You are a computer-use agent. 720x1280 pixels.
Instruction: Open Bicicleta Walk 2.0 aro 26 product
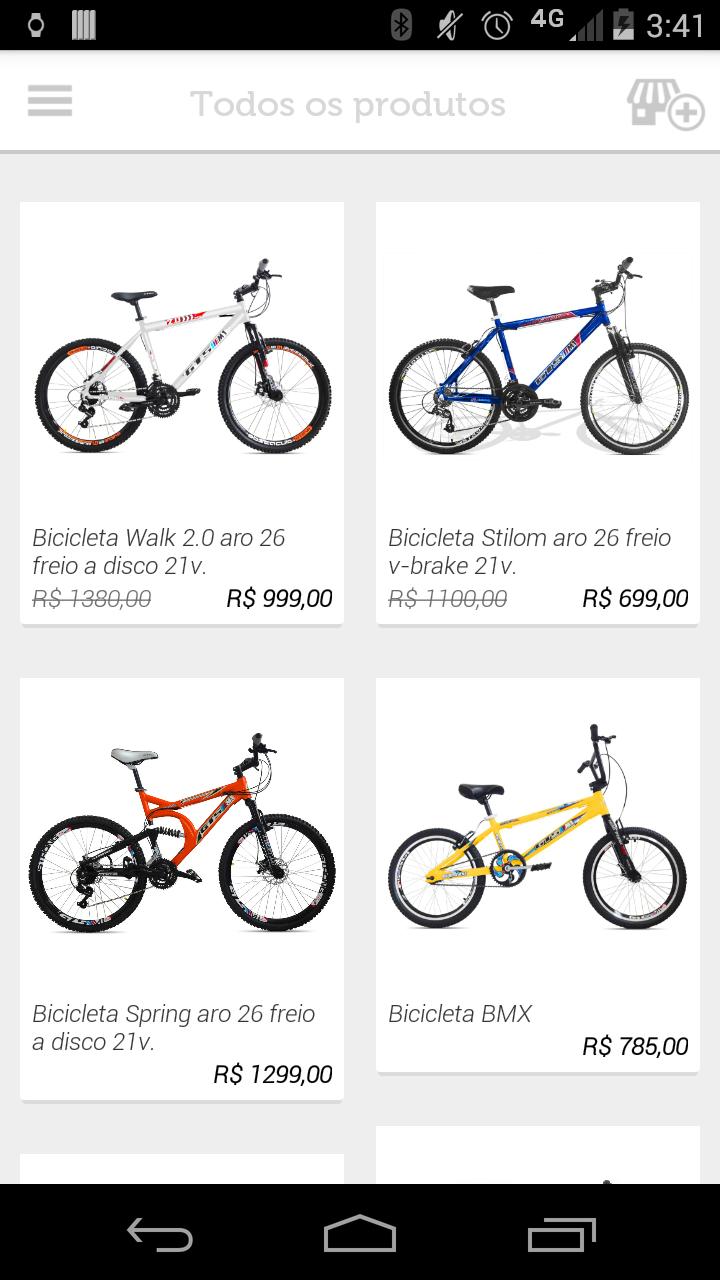(x=182, y=413)
